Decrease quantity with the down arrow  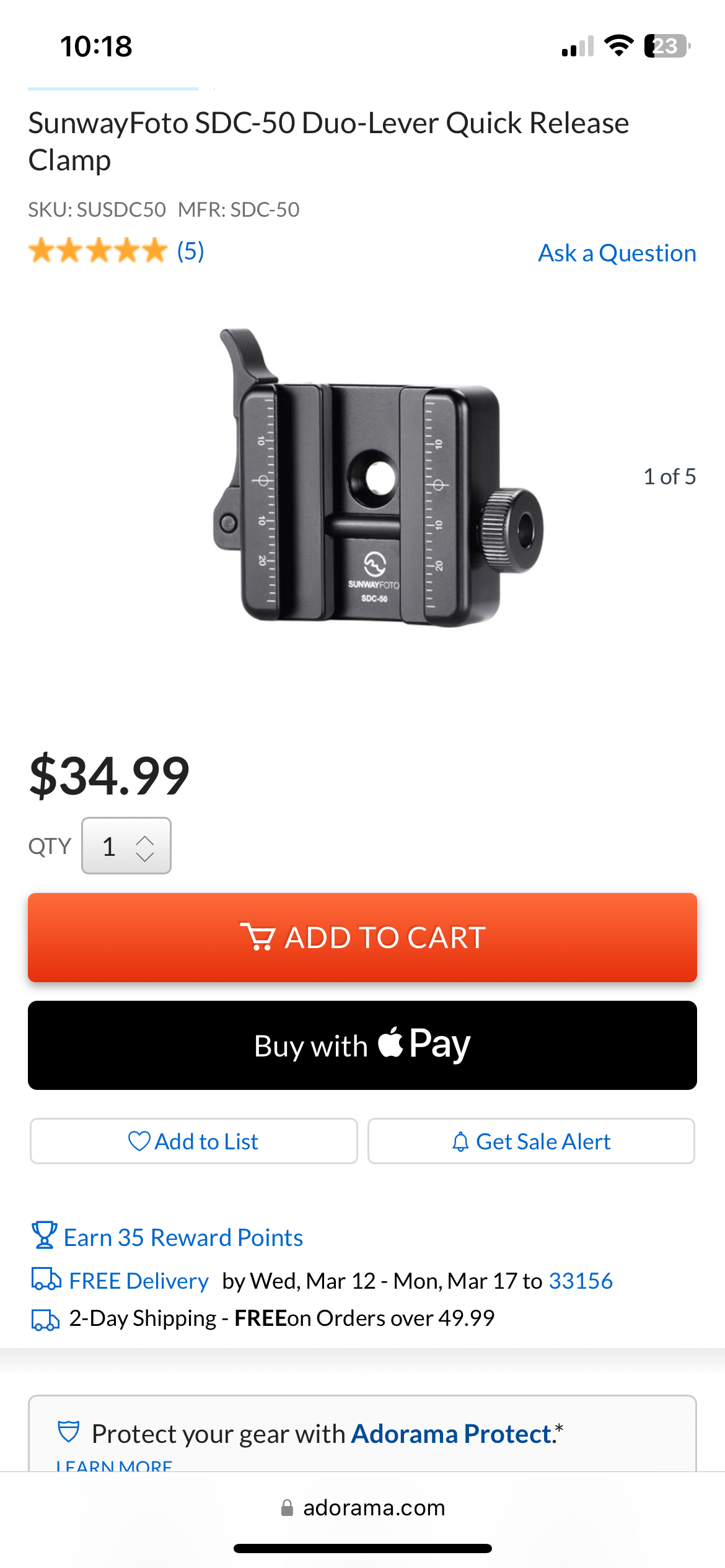[x=145, y=856]
